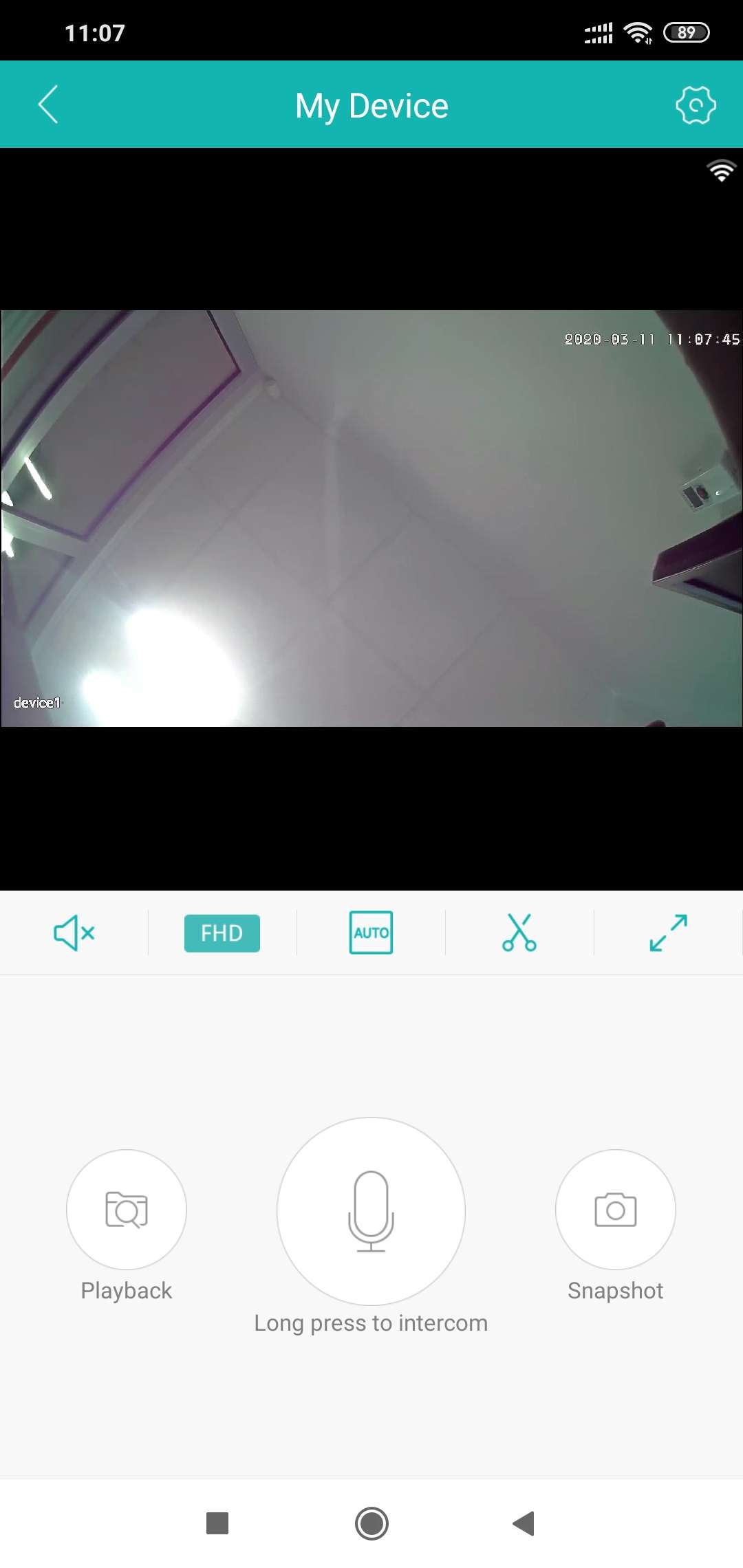Tap the scissors clip icon
The width and height of the screenshot is (743, 1568).
pyautogui.click(x=519, y=933)
